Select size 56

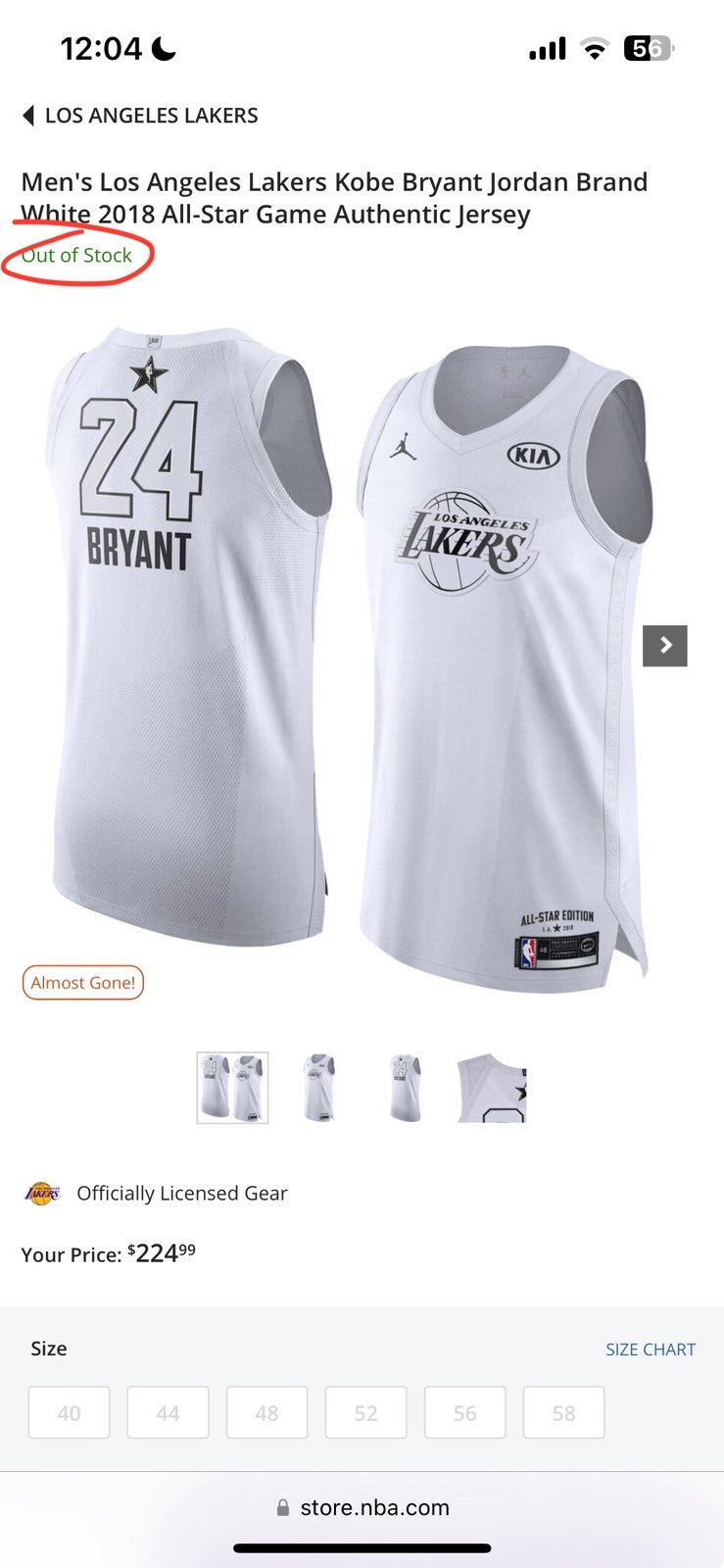pos(464,1412)
